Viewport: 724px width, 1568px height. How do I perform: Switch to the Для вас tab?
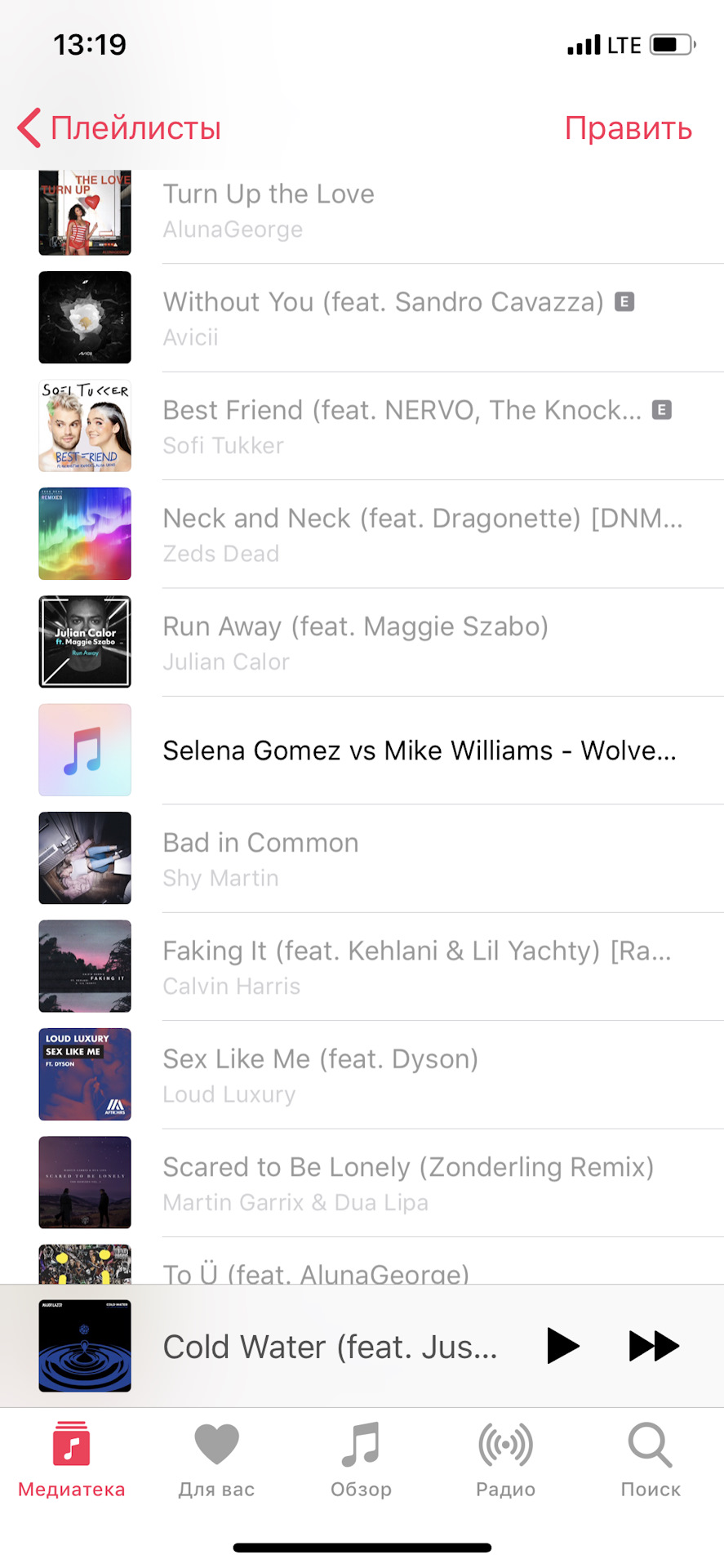216,1460
